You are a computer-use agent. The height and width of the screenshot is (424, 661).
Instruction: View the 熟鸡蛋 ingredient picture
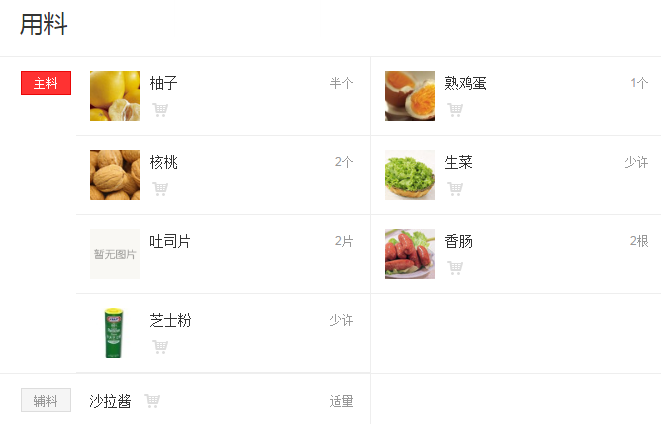point(410,96)
